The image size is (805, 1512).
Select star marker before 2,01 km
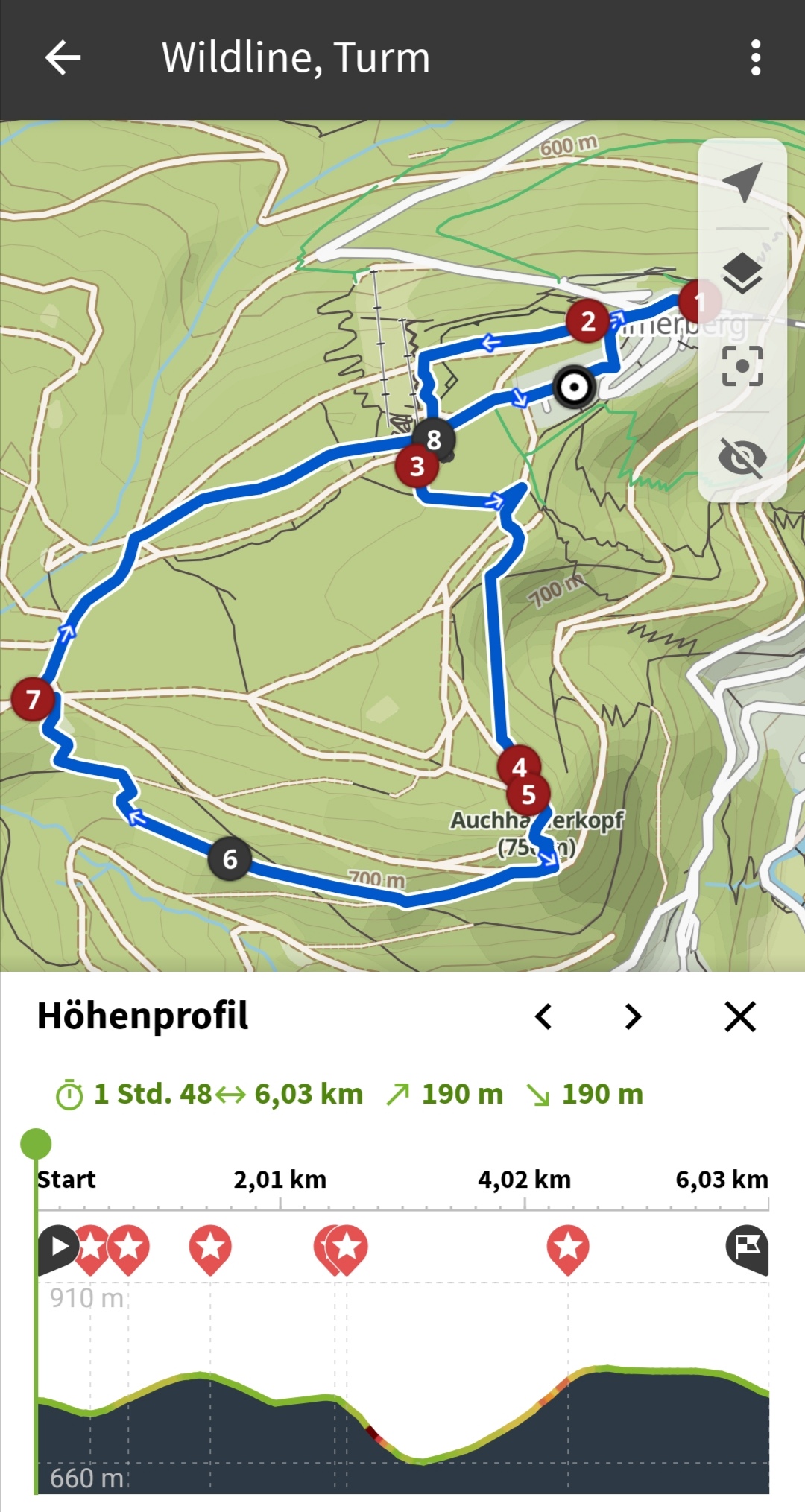tap(210, 1247)
